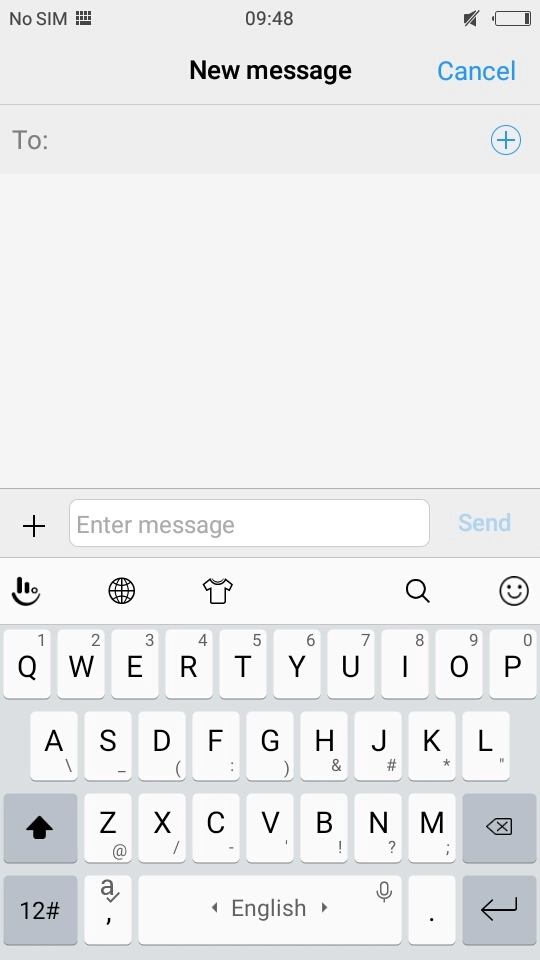Switch to the 12# symbols keyboard
The image size is (540, 960).
[x=40, y=910]
